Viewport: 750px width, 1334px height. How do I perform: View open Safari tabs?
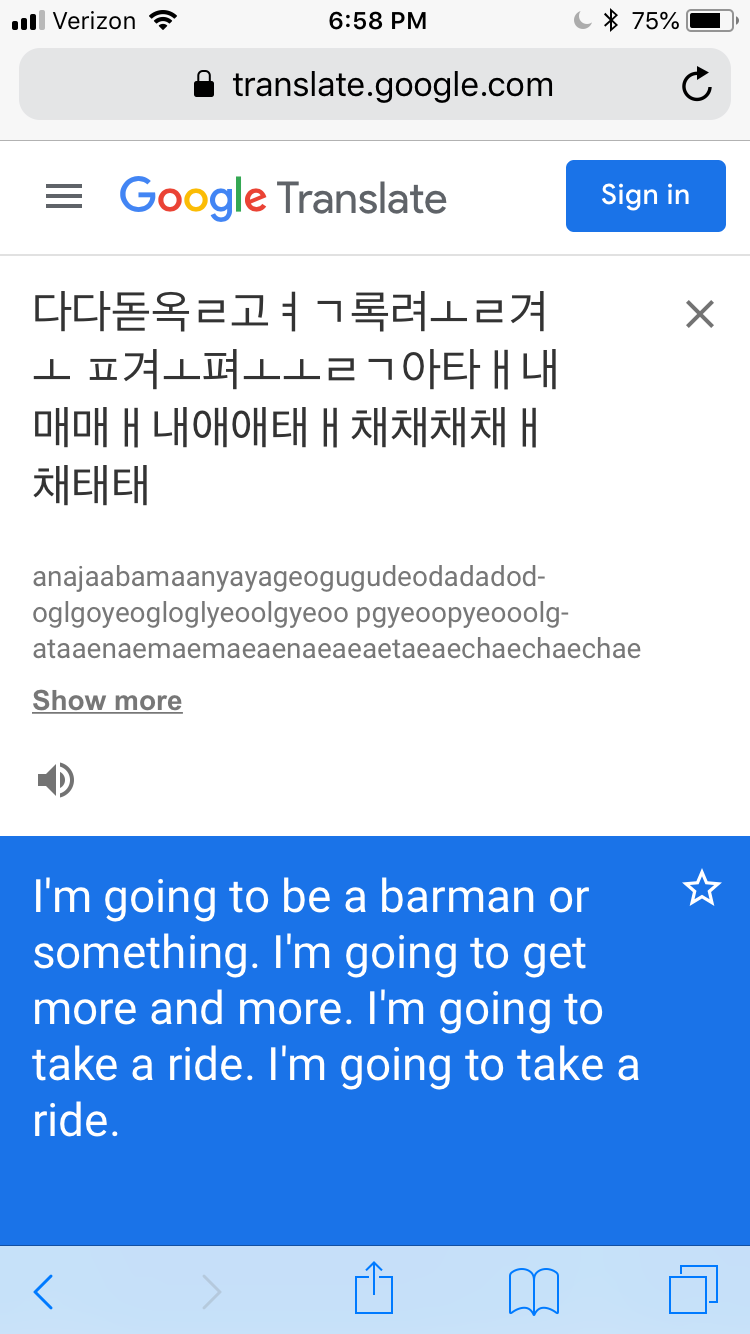pyautogui.click(x=693, y=1290)
